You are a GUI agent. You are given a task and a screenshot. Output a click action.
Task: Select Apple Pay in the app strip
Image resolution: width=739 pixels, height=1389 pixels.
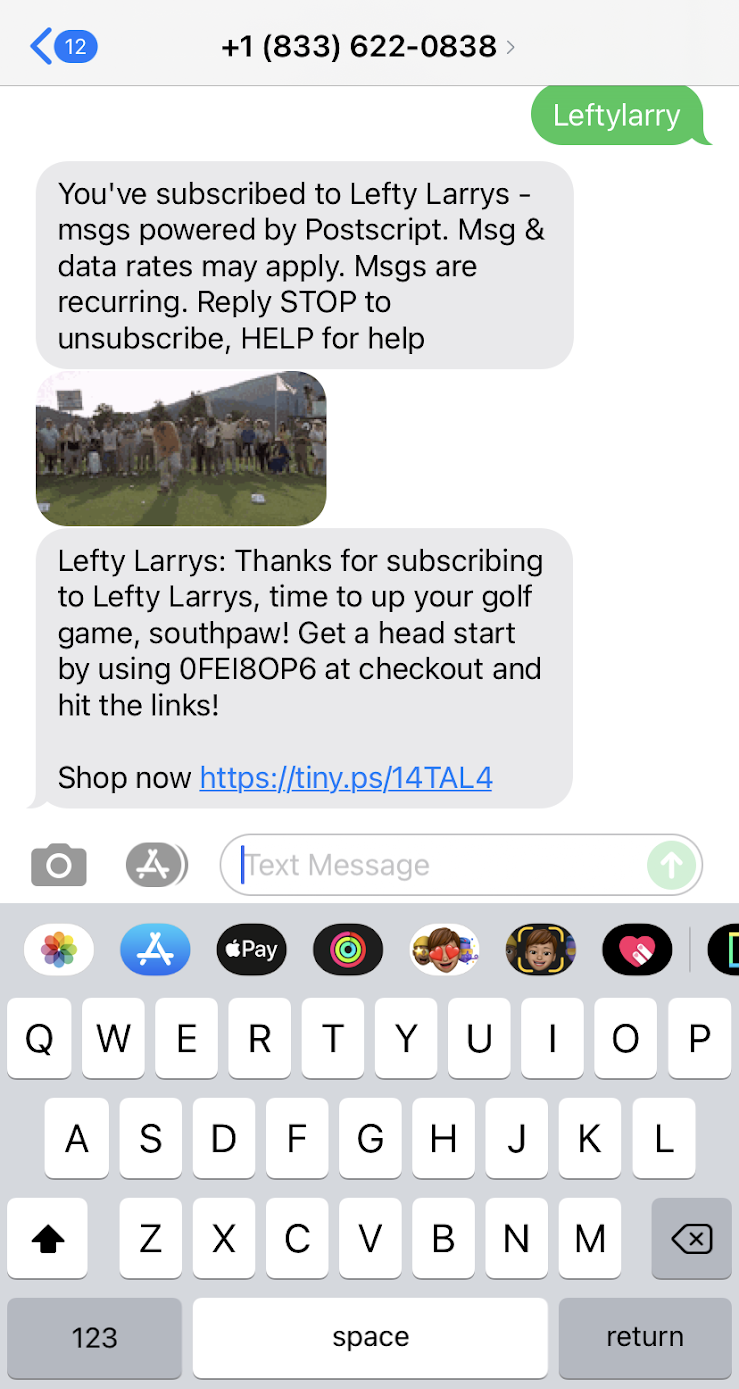coord(252,949)
